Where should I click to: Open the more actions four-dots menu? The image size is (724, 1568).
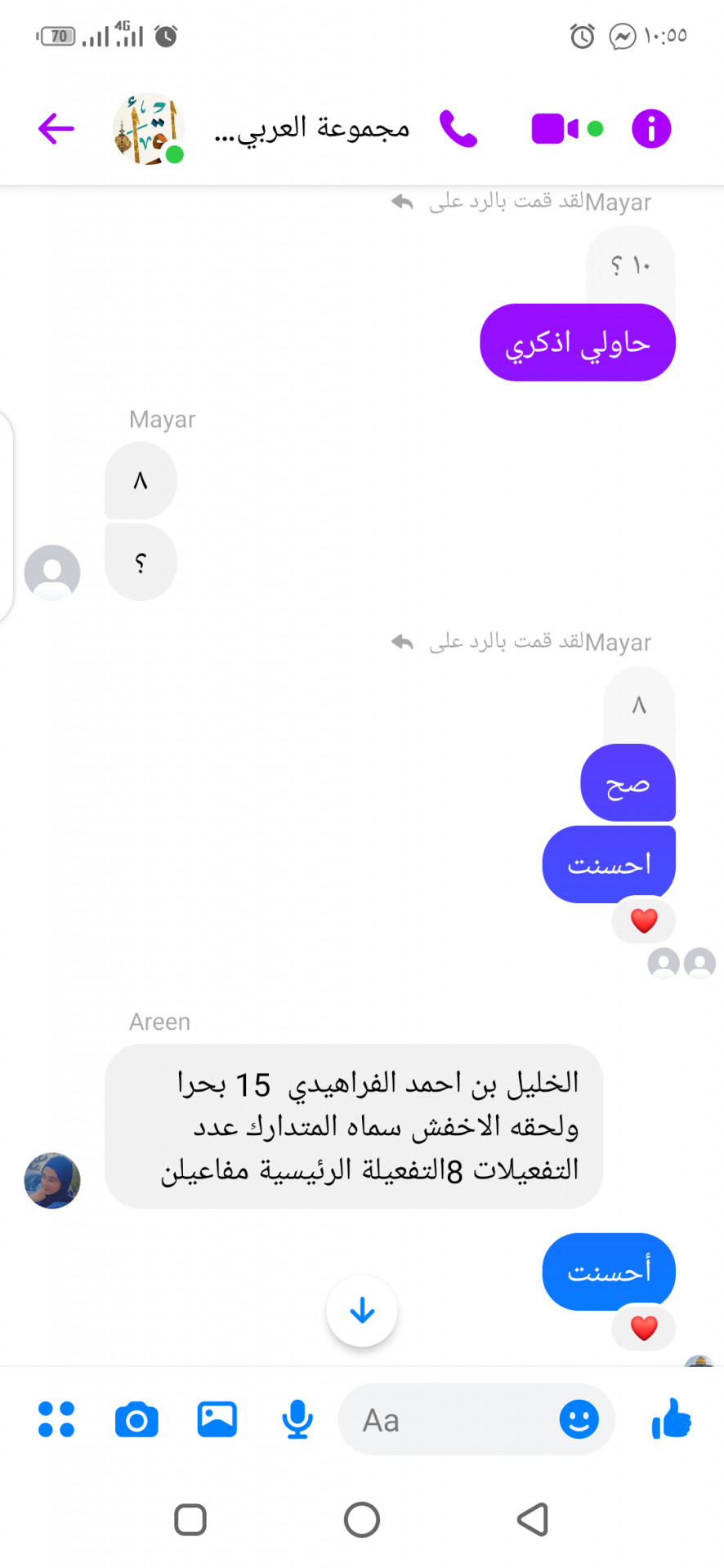(x=56, y=1419)
